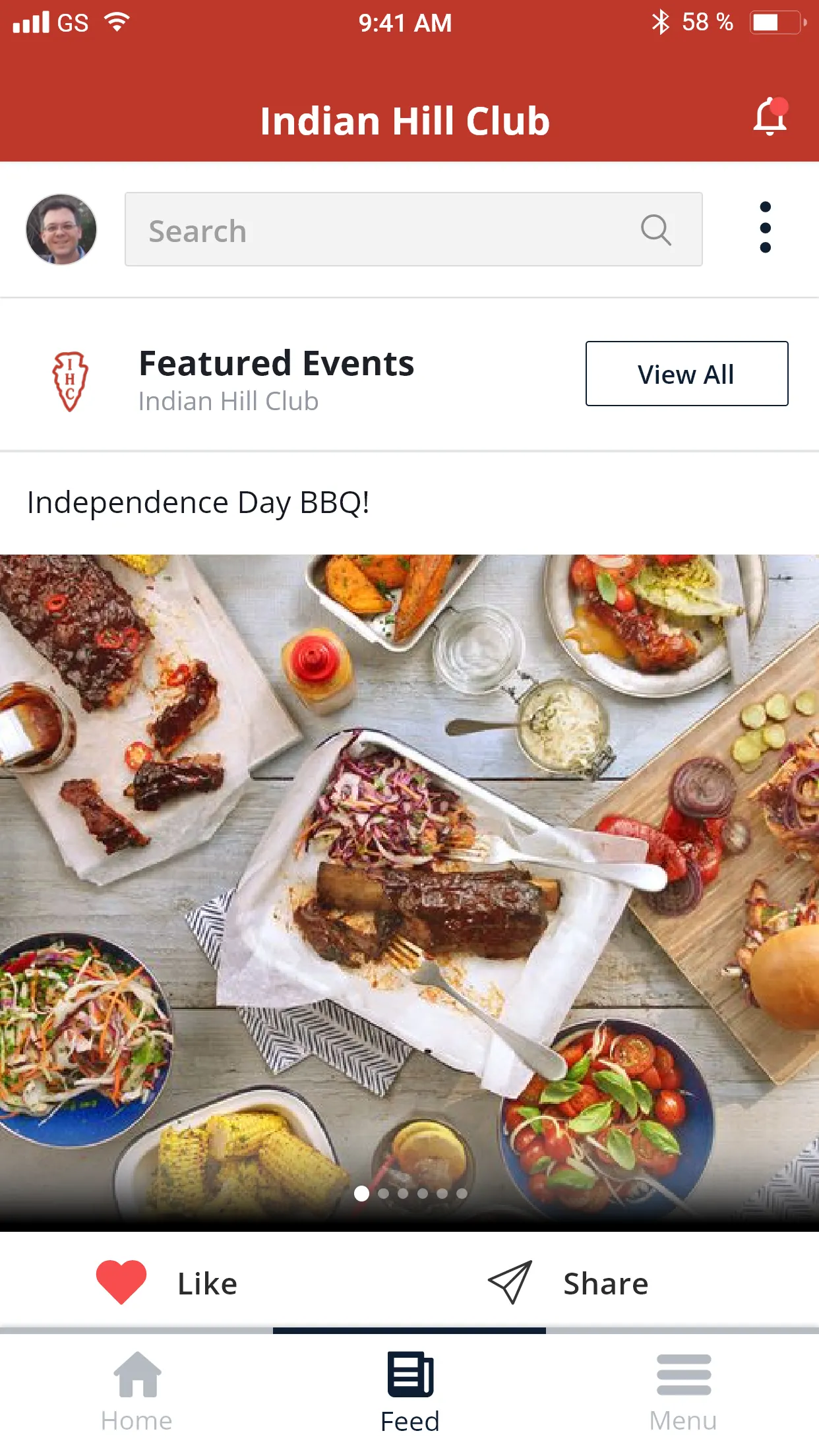Open the three-dot overflow menu
Viewport: 819px width, 1456px height.
pyautogui.click(x=765, y=228)
